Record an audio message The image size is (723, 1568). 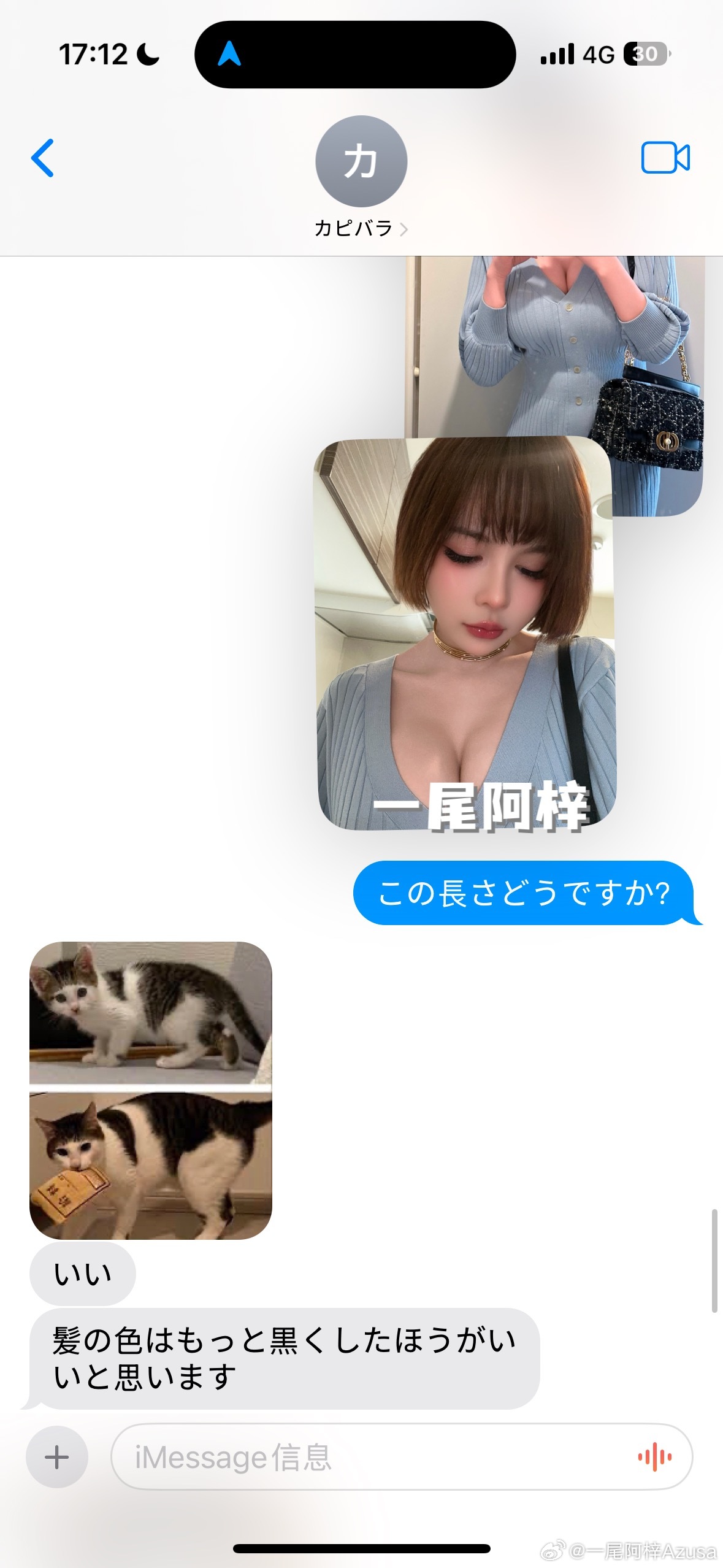click(654, 1457)
